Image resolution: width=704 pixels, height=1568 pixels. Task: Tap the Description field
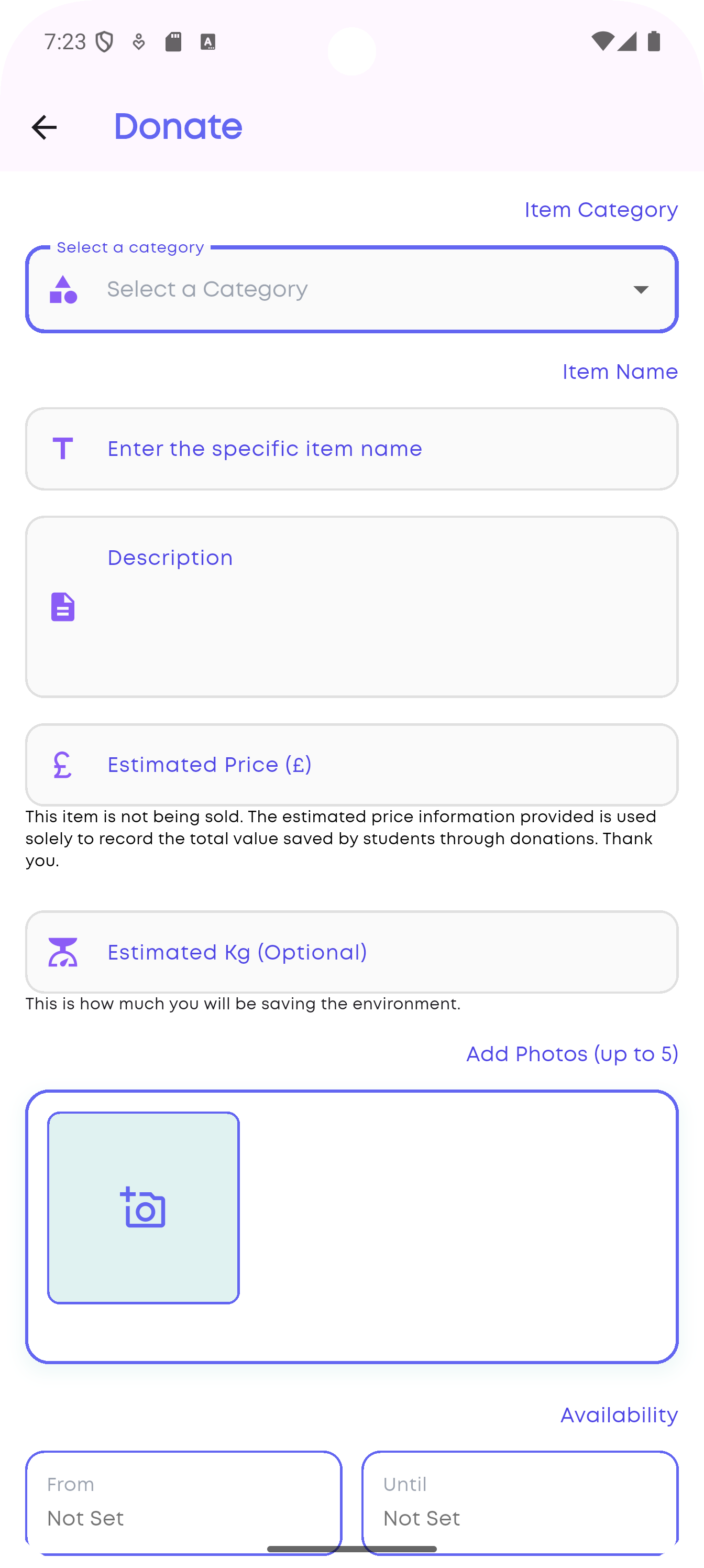351,607
